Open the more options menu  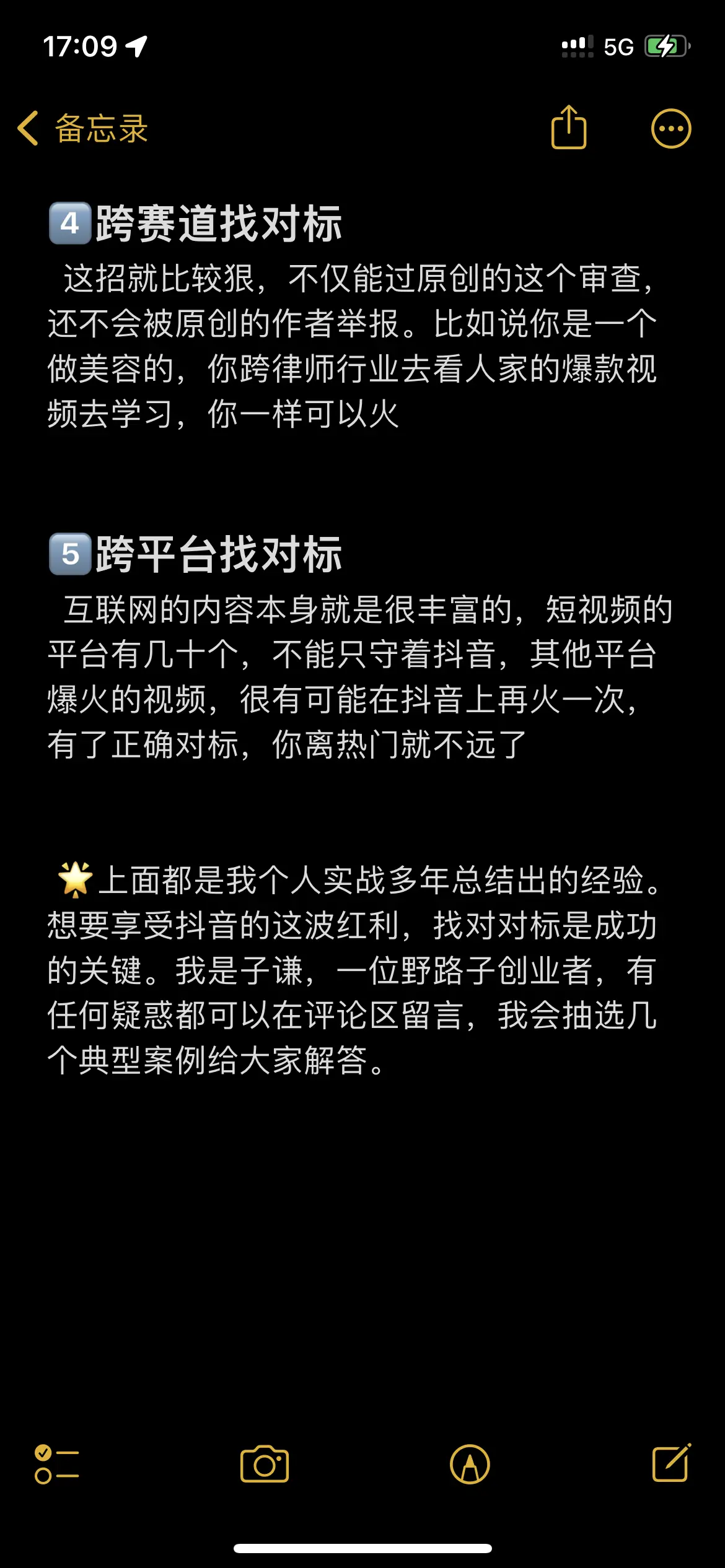tap(670, 129)
